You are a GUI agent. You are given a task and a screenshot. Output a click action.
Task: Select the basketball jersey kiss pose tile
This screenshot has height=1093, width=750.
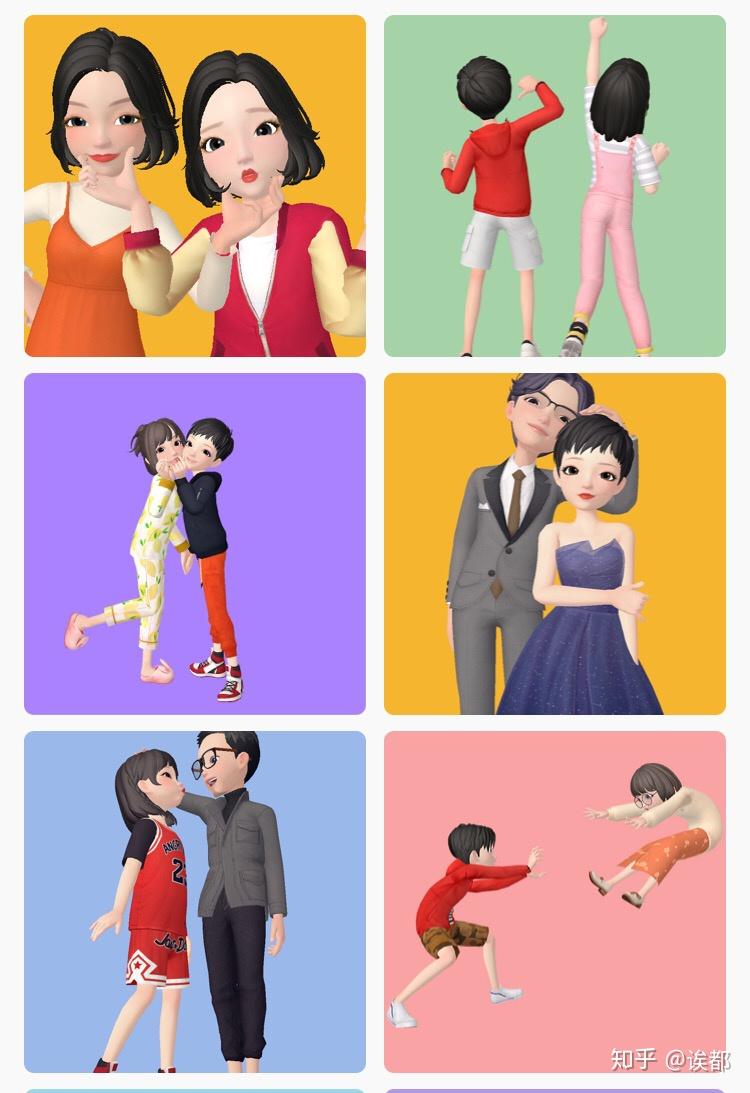pos(195,902)
